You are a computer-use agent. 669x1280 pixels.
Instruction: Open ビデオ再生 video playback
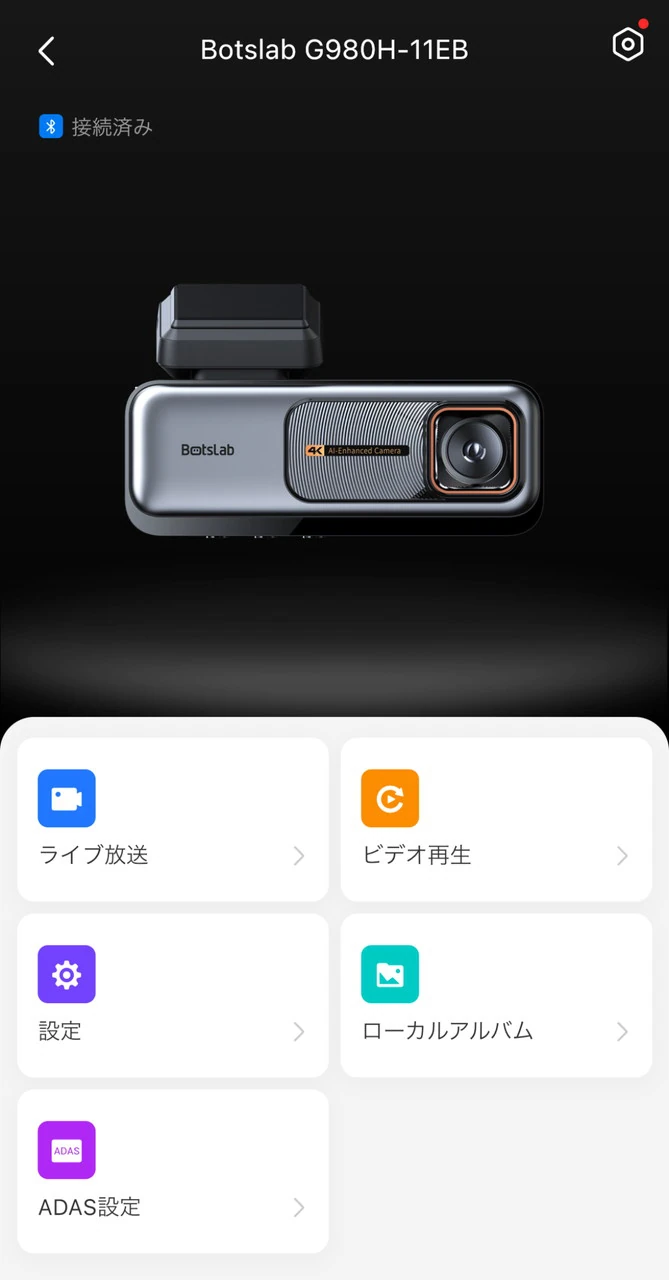pyautogui.click(x=496, y=820)
